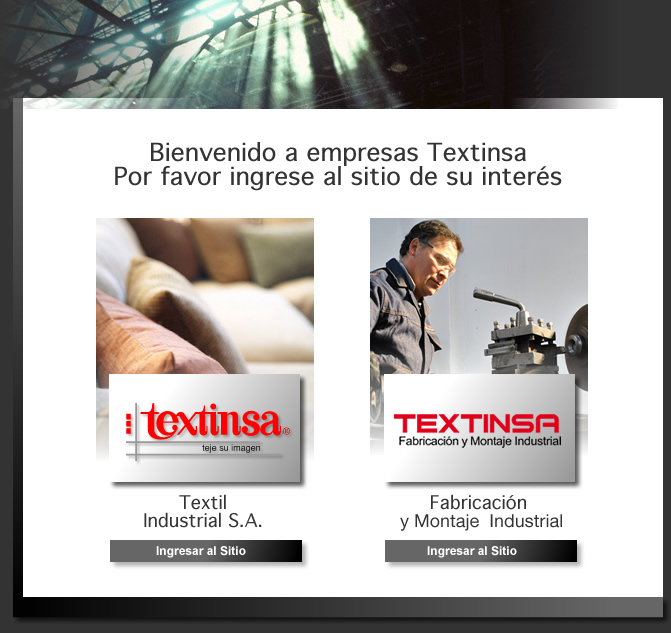Tap Ingresar al Sitio under Textil Industrial S.A.
This screenshot has width=671, height=633.
pyautogui.click(x=205, y=551)
